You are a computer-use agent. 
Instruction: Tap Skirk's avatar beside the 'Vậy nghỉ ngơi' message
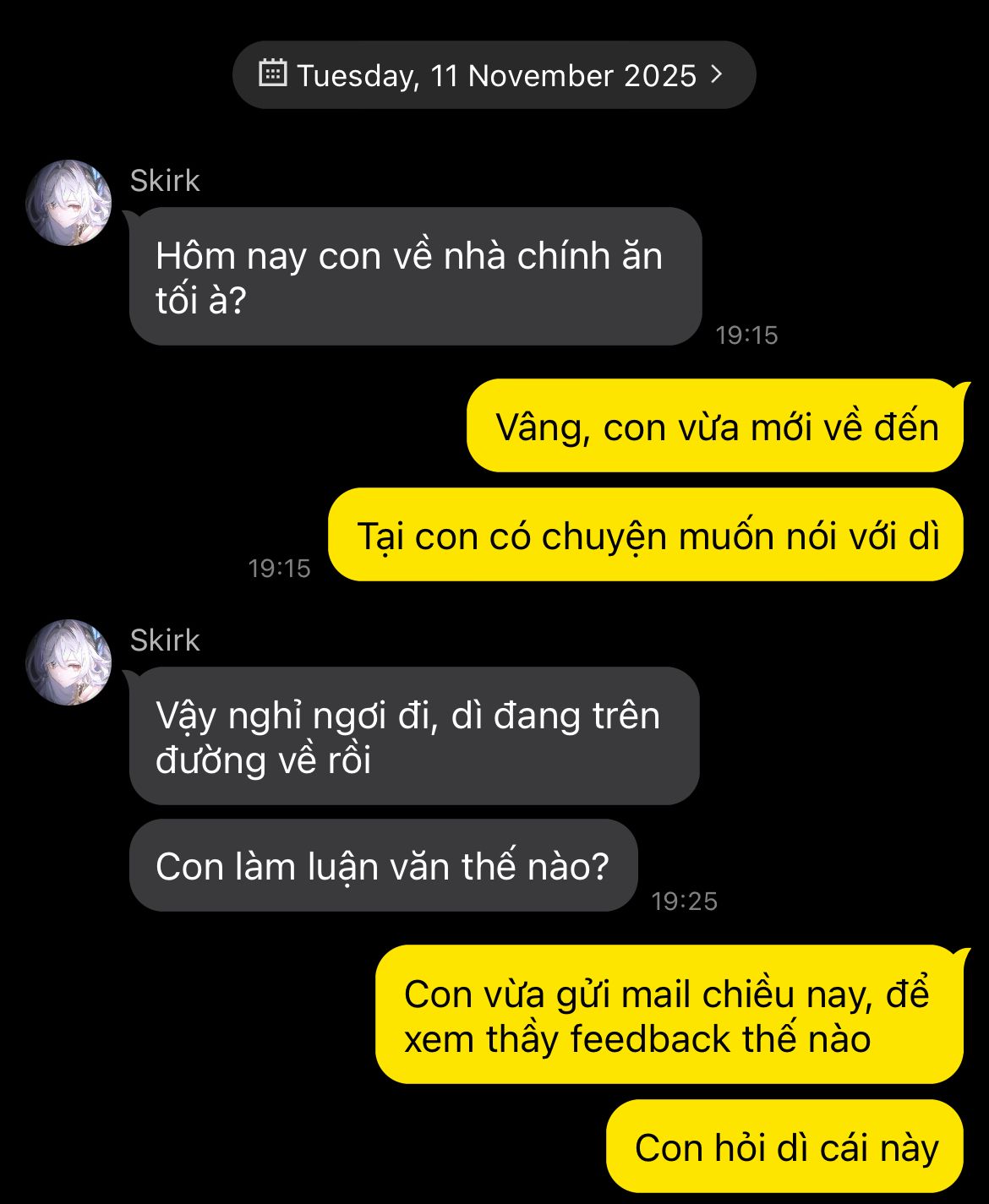pos(68,662)
